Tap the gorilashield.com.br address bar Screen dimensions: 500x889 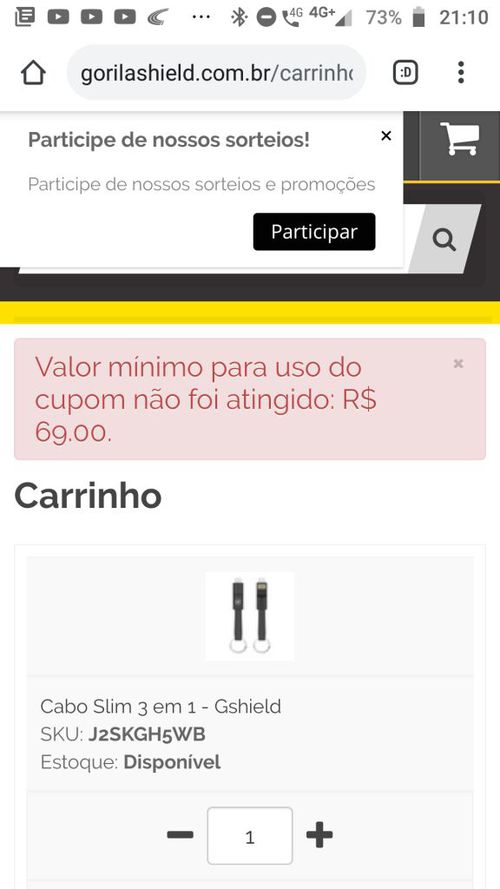coord(217,73)
